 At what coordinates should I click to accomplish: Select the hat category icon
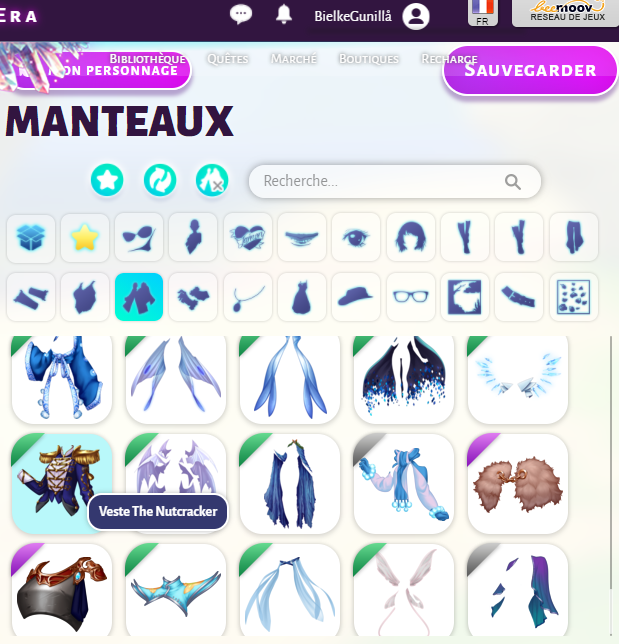pyautogui.click(x=357, y=297)
